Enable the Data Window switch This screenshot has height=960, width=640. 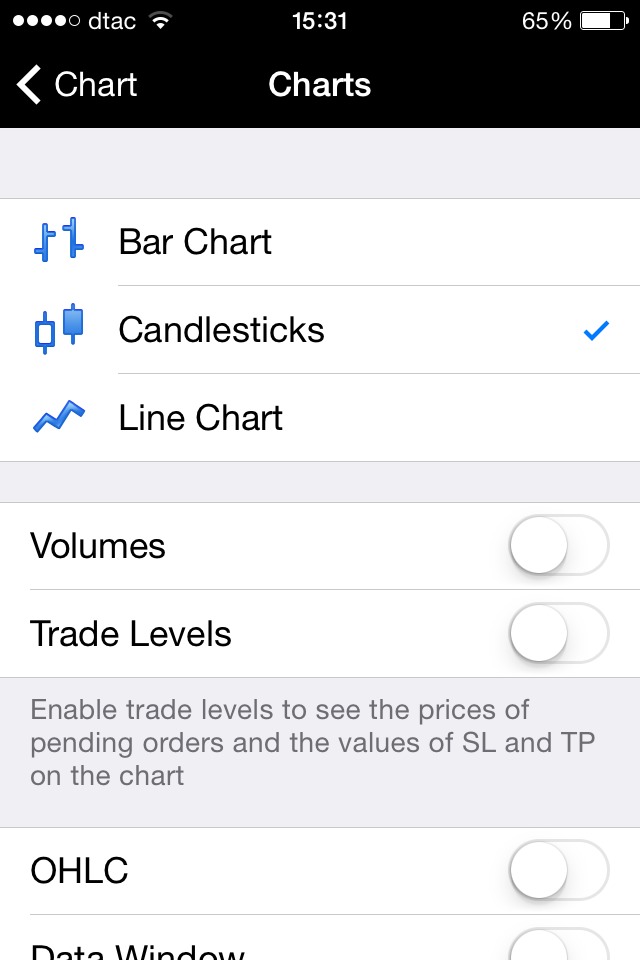tap(559, 946)
